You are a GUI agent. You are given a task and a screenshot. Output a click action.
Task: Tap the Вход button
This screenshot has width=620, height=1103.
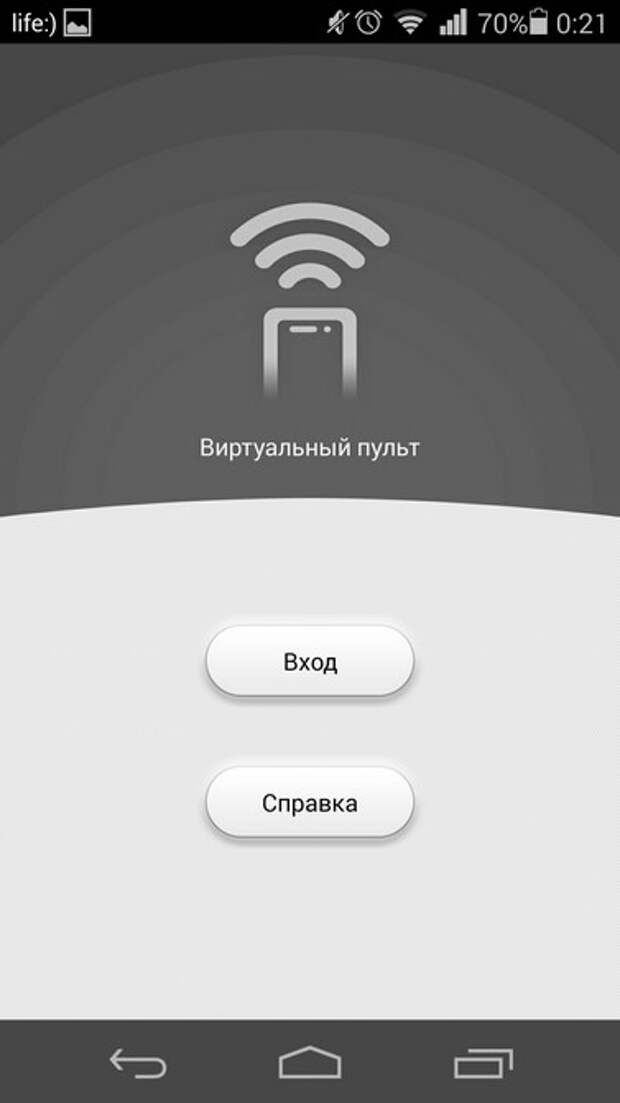click(310, 661)
